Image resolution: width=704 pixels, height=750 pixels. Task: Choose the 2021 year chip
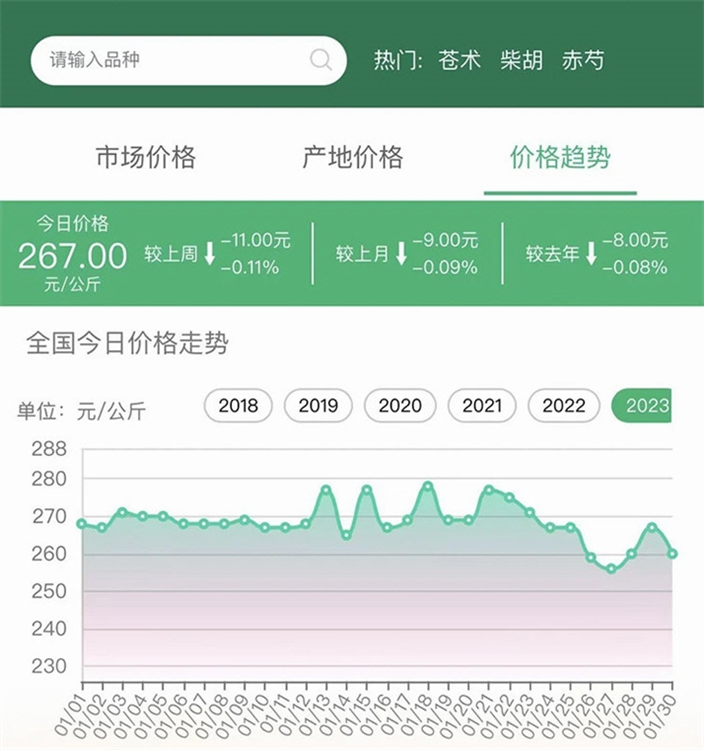coord(482,406)
